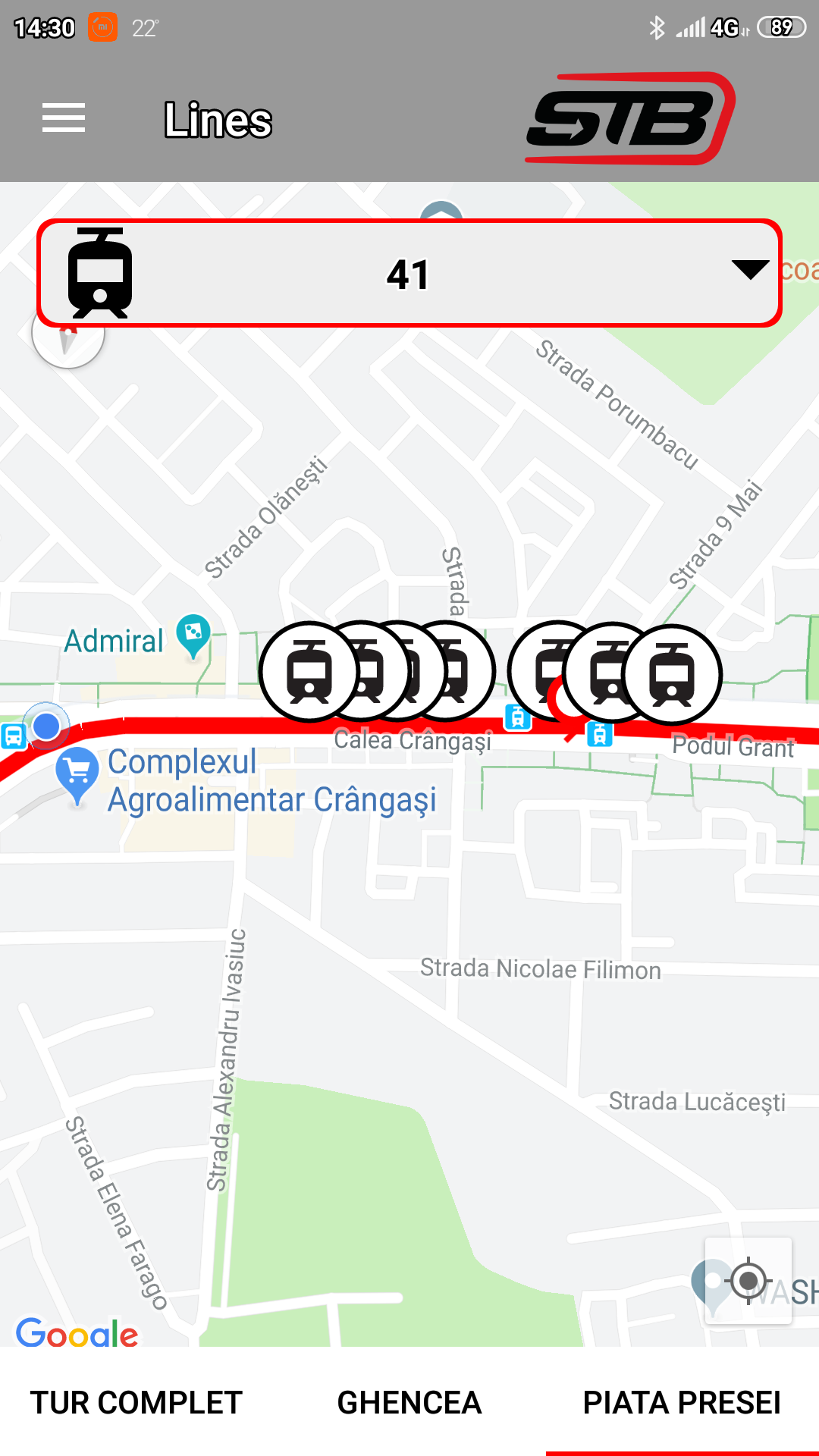Switch to the TUR COMPLET tab
Image resolution: width=819 pixels, height=1456 pixels.
pos(136,1402)
